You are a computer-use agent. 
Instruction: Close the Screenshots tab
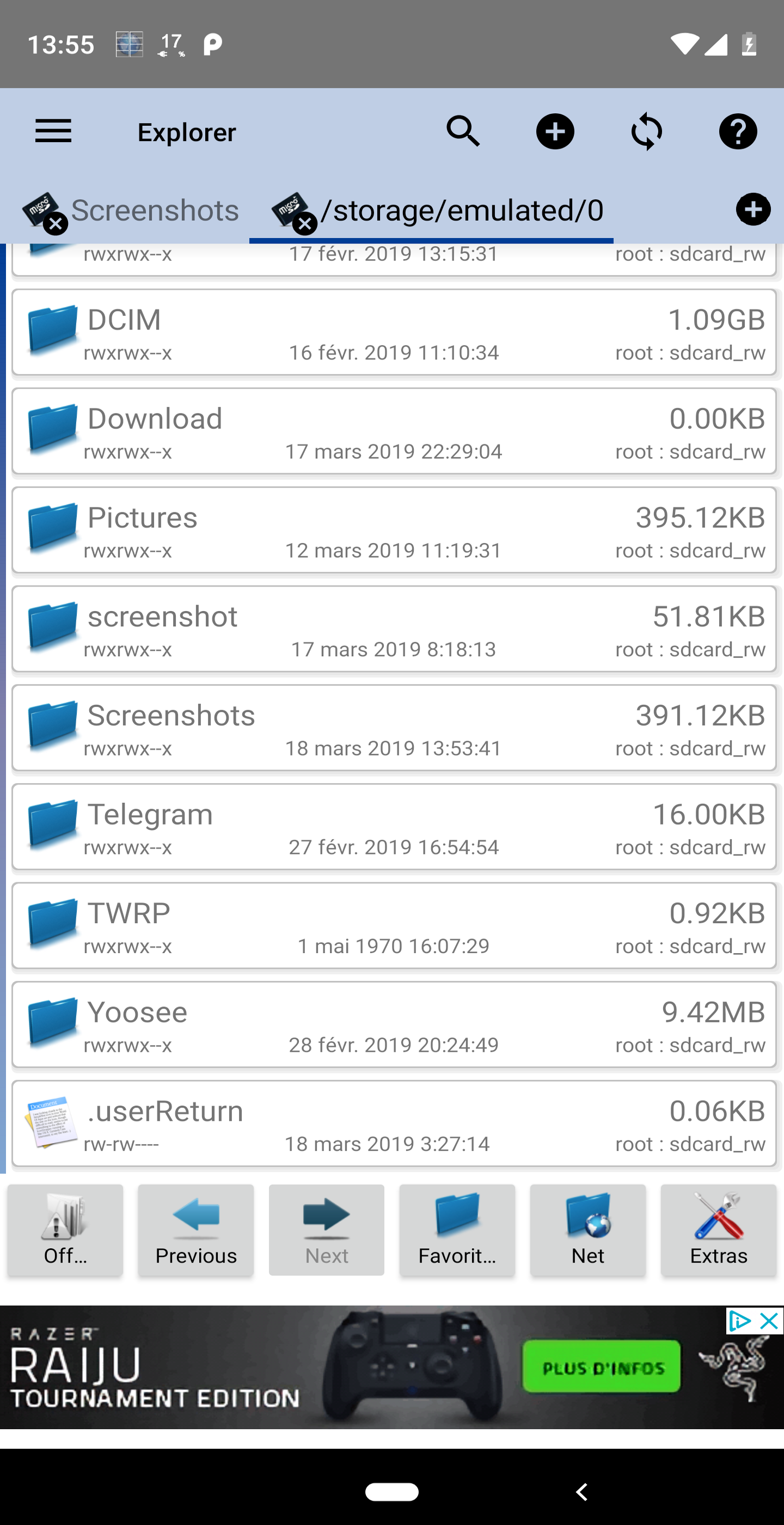click(x=56, y=223)
